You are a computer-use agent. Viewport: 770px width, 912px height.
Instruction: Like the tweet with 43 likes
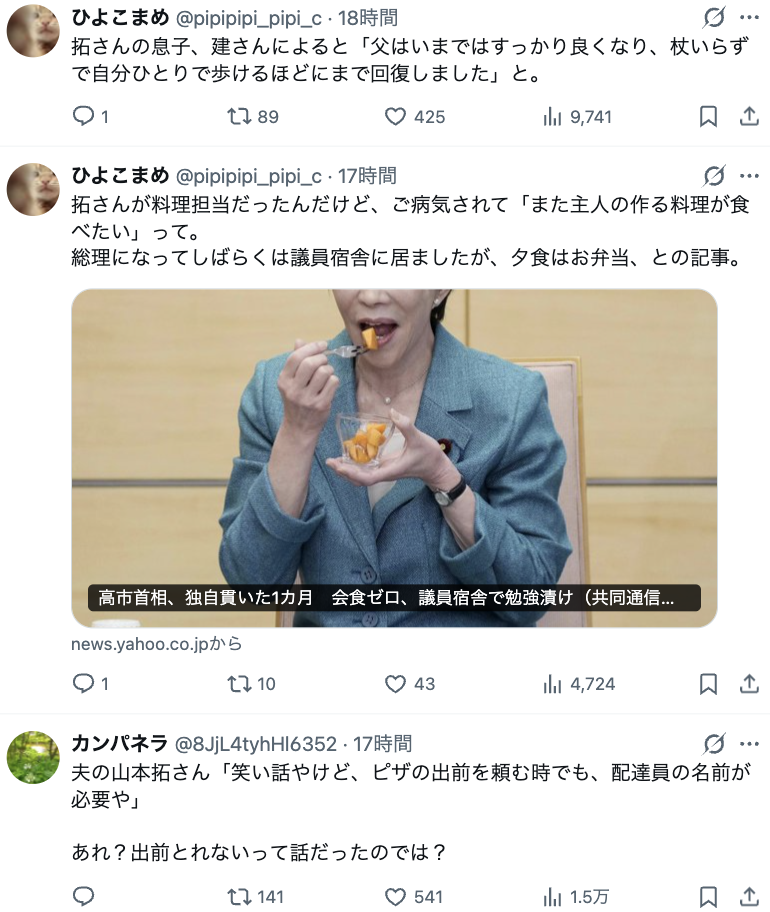pyautogui.click(x=396, y=684)
